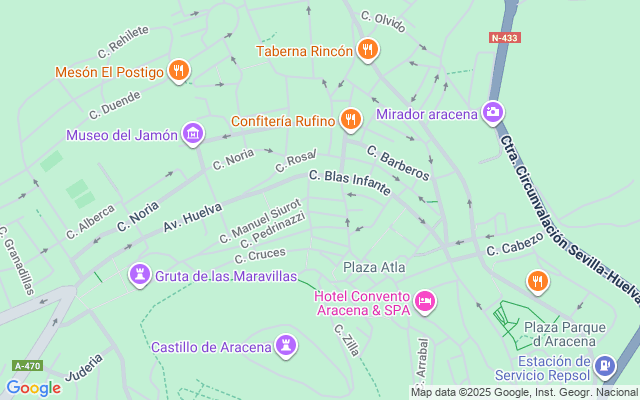Select the Taberna Rincón restaurant pin

point(368,49)
